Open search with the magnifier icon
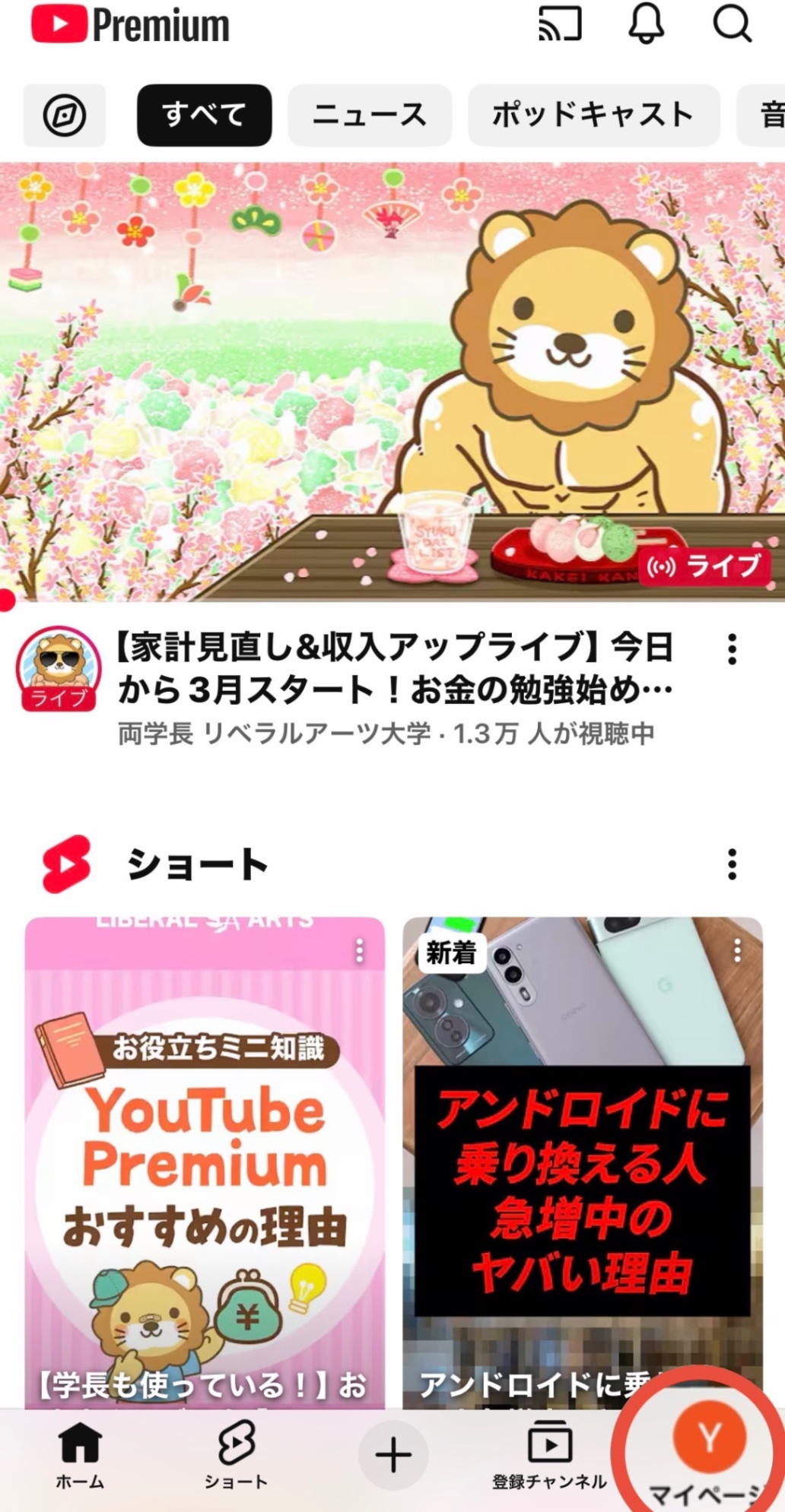 tap(731, 25)
